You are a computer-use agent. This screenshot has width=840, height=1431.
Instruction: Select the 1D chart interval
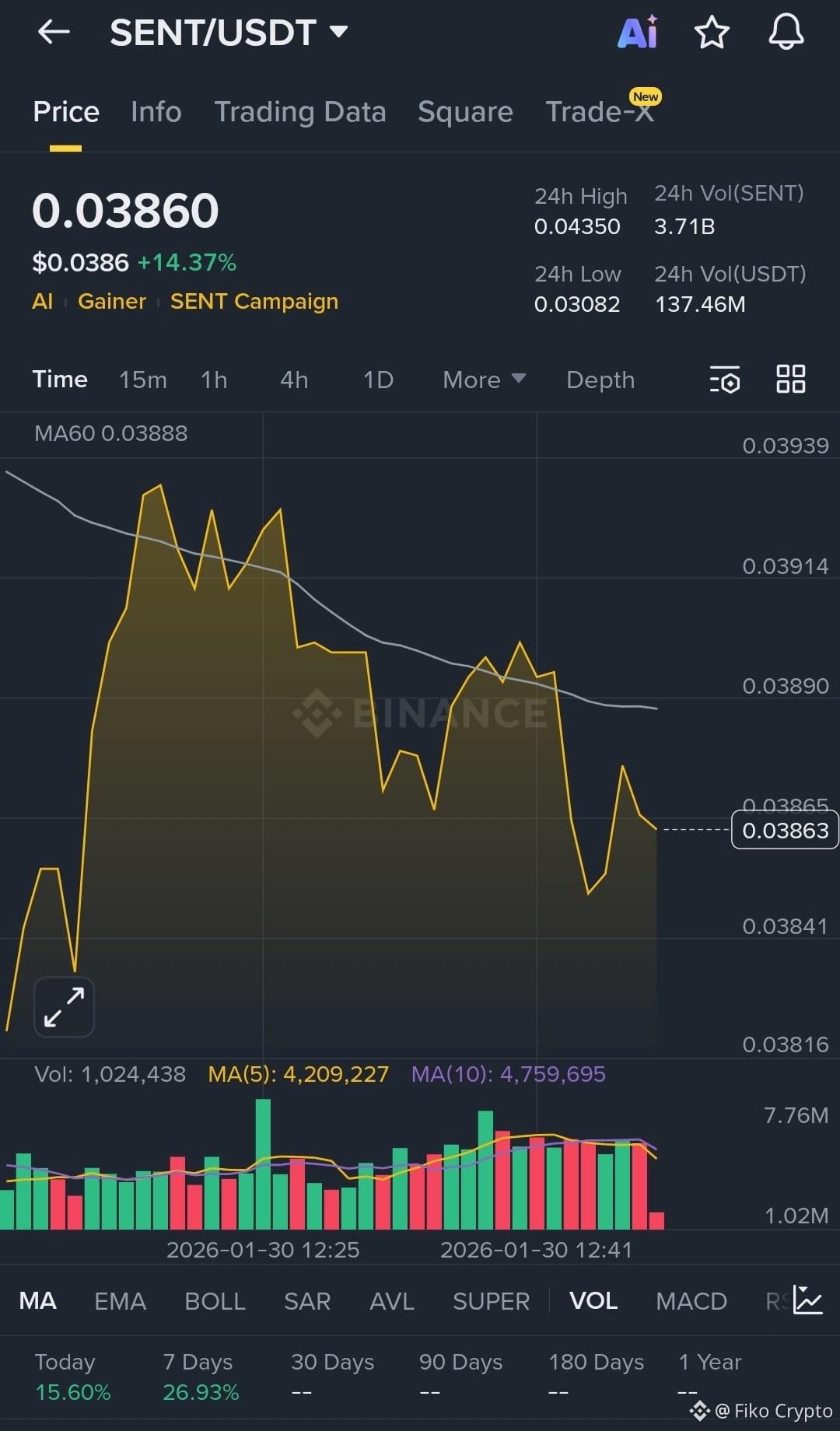pos(378,380)
